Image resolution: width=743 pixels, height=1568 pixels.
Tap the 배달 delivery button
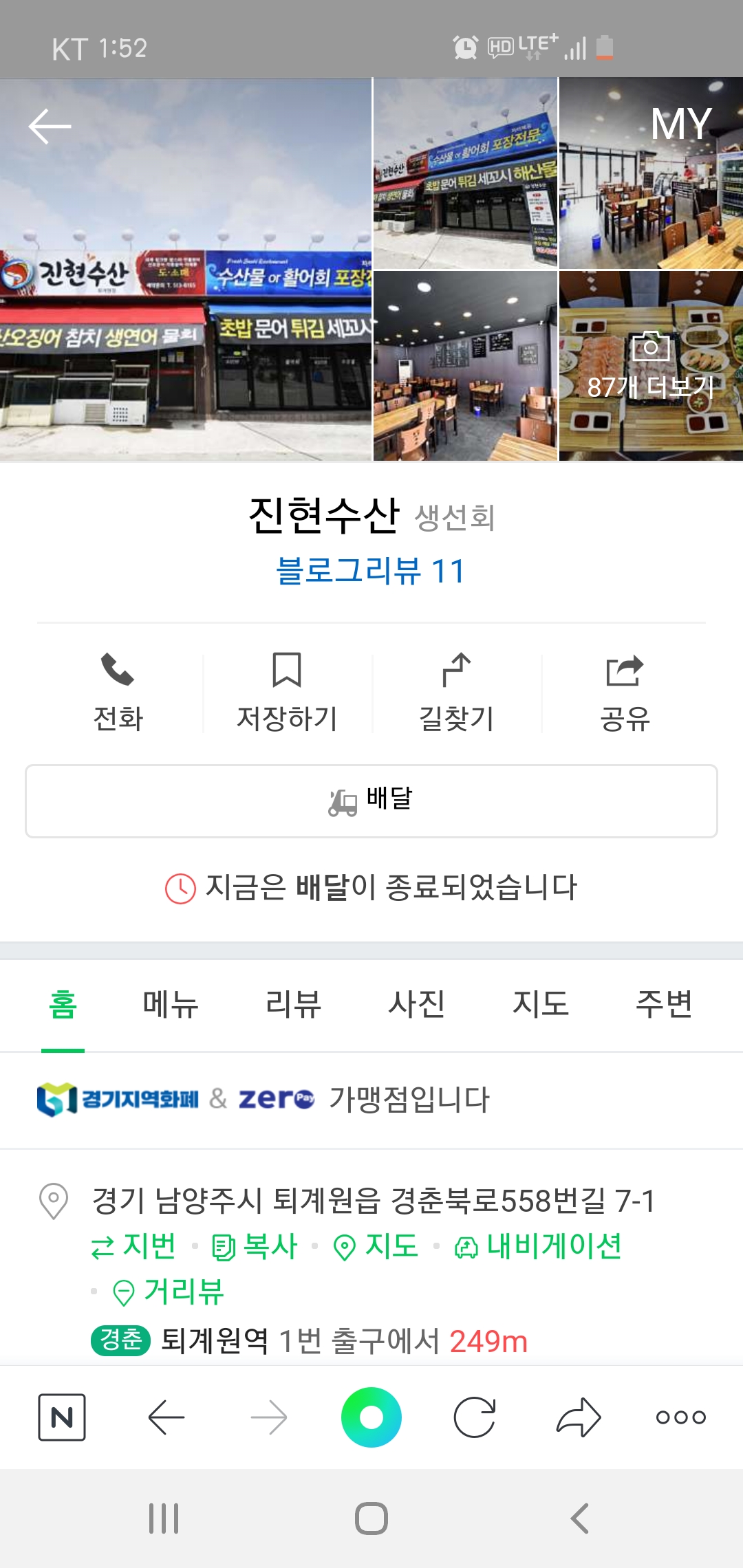click(371, 801)
